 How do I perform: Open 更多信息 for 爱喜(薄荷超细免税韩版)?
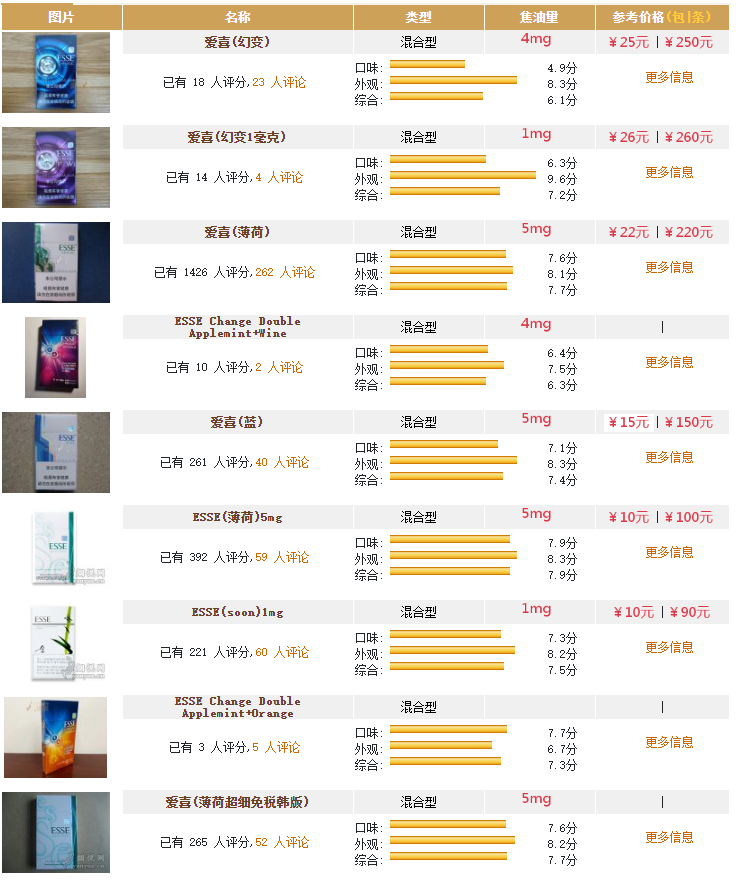point(669,837)
